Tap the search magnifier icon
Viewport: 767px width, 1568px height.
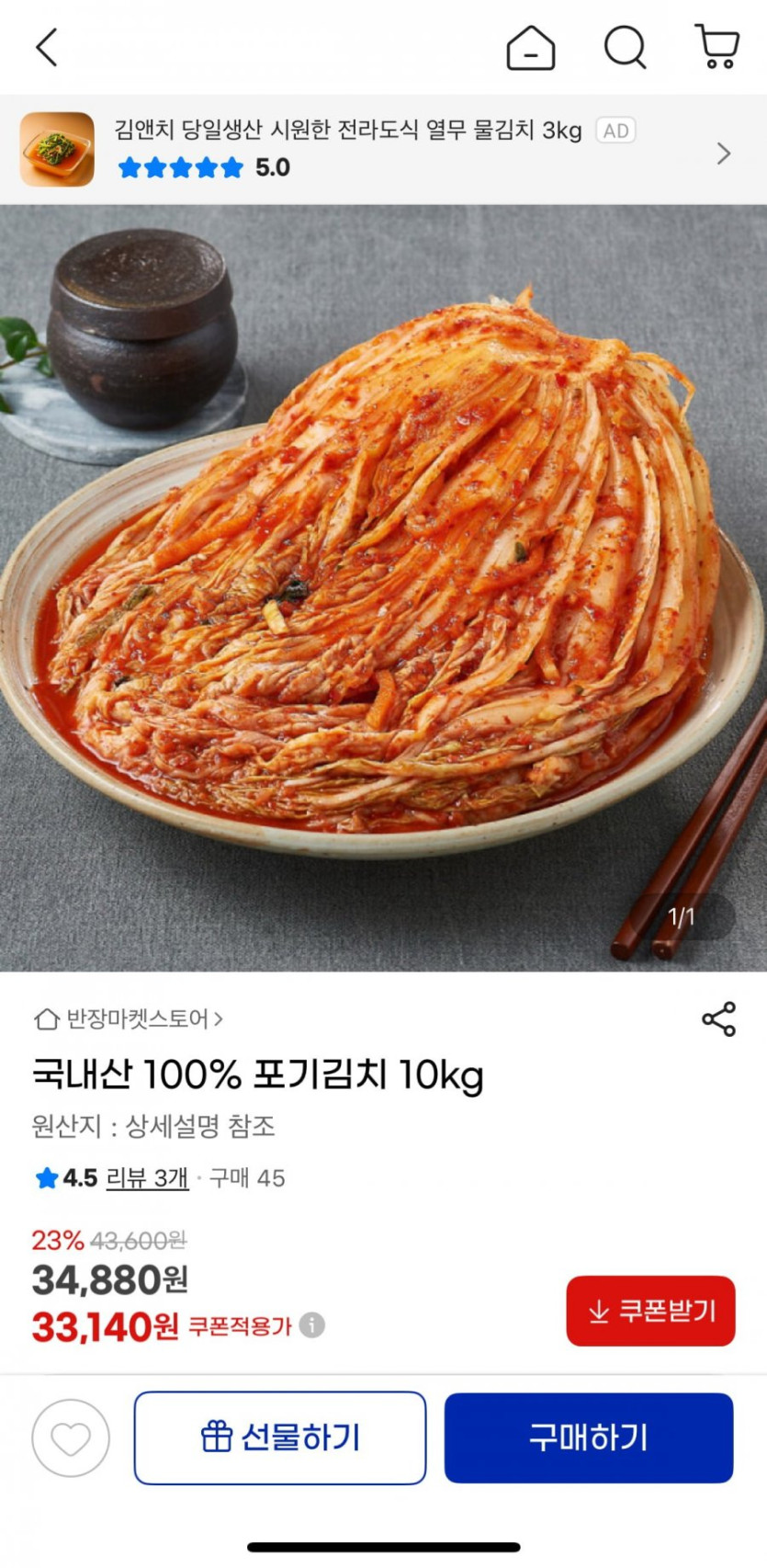tap(625, 50)
